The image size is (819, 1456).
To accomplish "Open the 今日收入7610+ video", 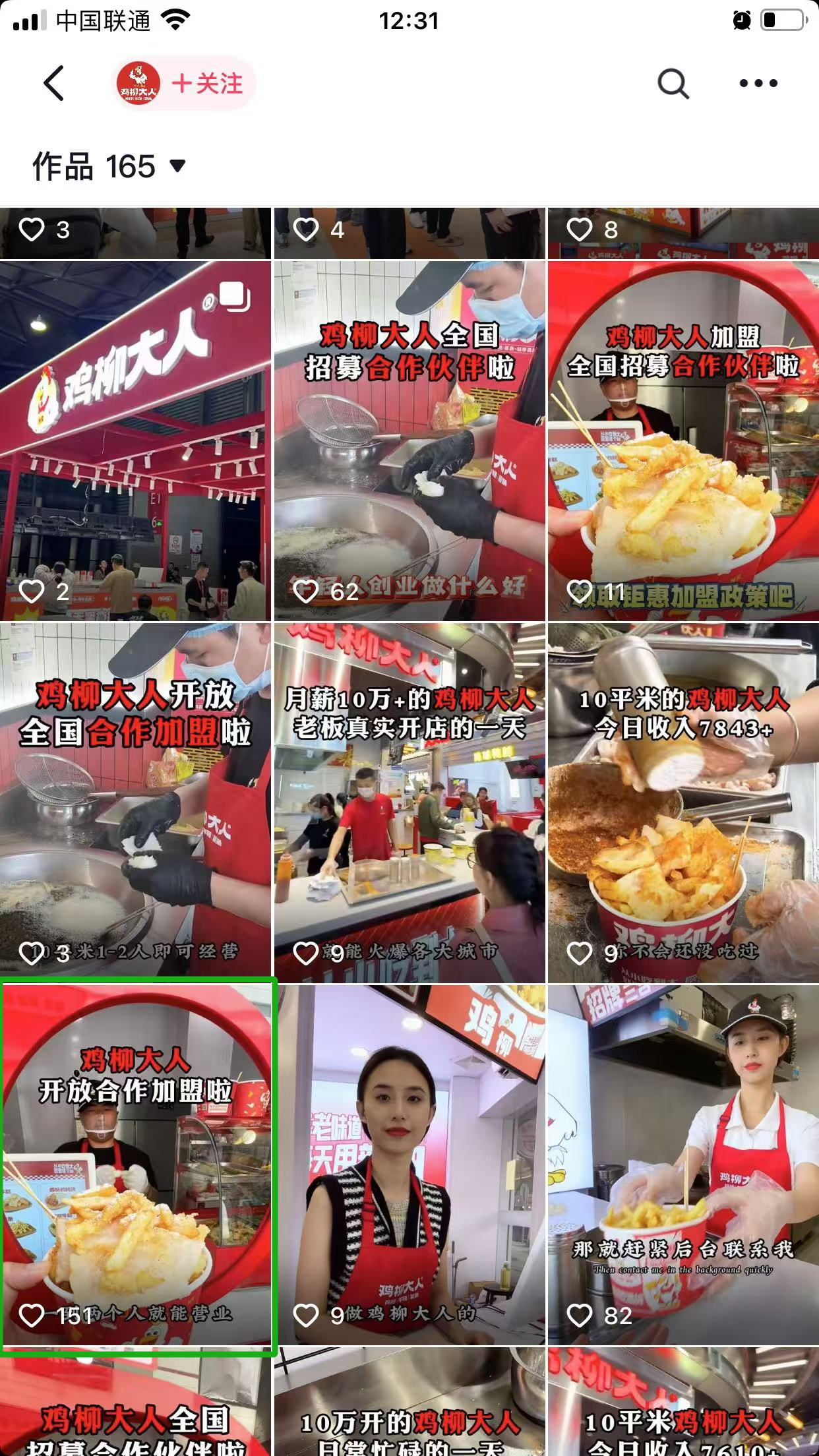I will (x=683, y=1403).
